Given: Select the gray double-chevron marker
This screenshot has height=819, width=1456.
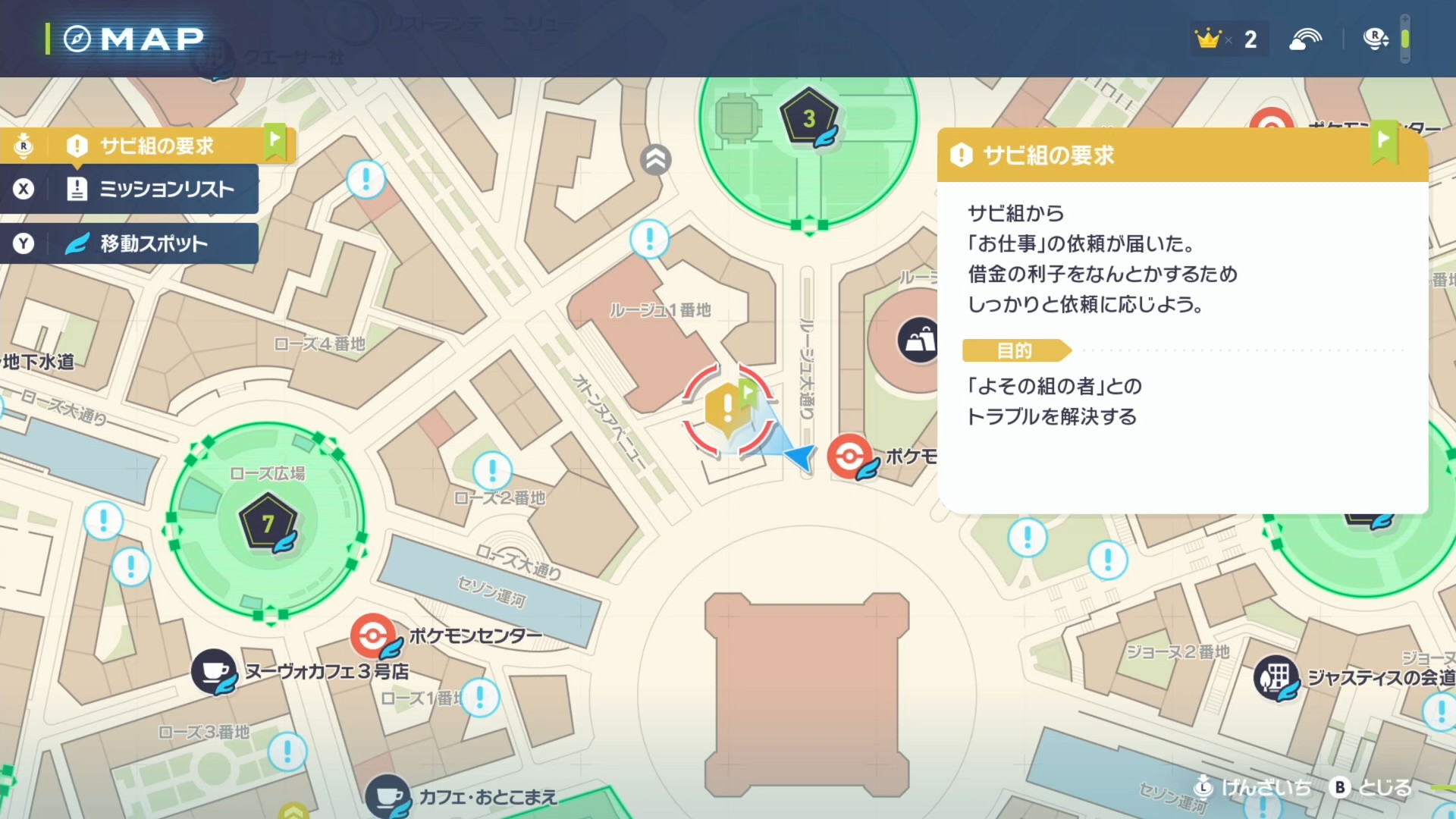Looking at the screenshot, I should (x=656, y=159).
